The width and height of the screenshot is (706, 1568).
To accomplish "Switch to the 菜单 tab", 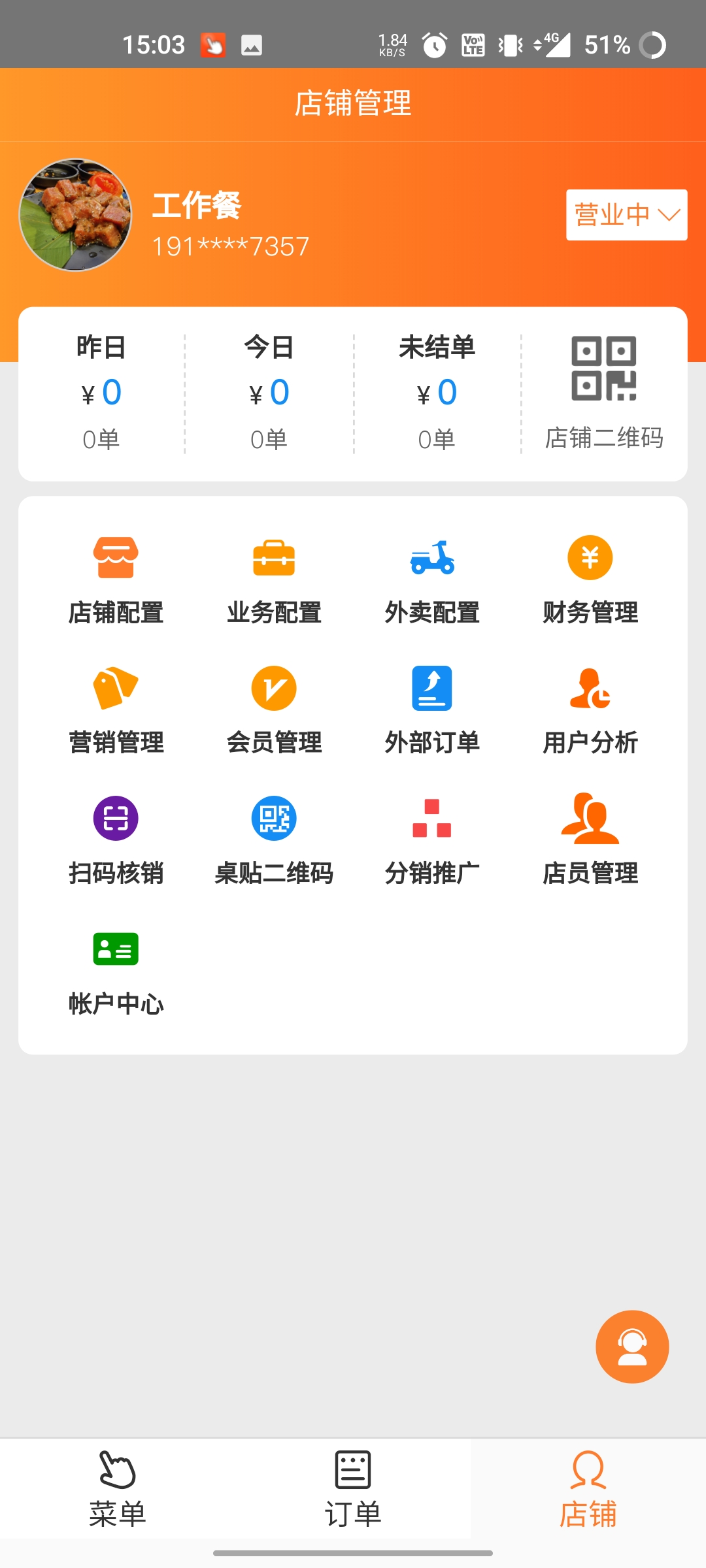I will tap(118, 1489).
